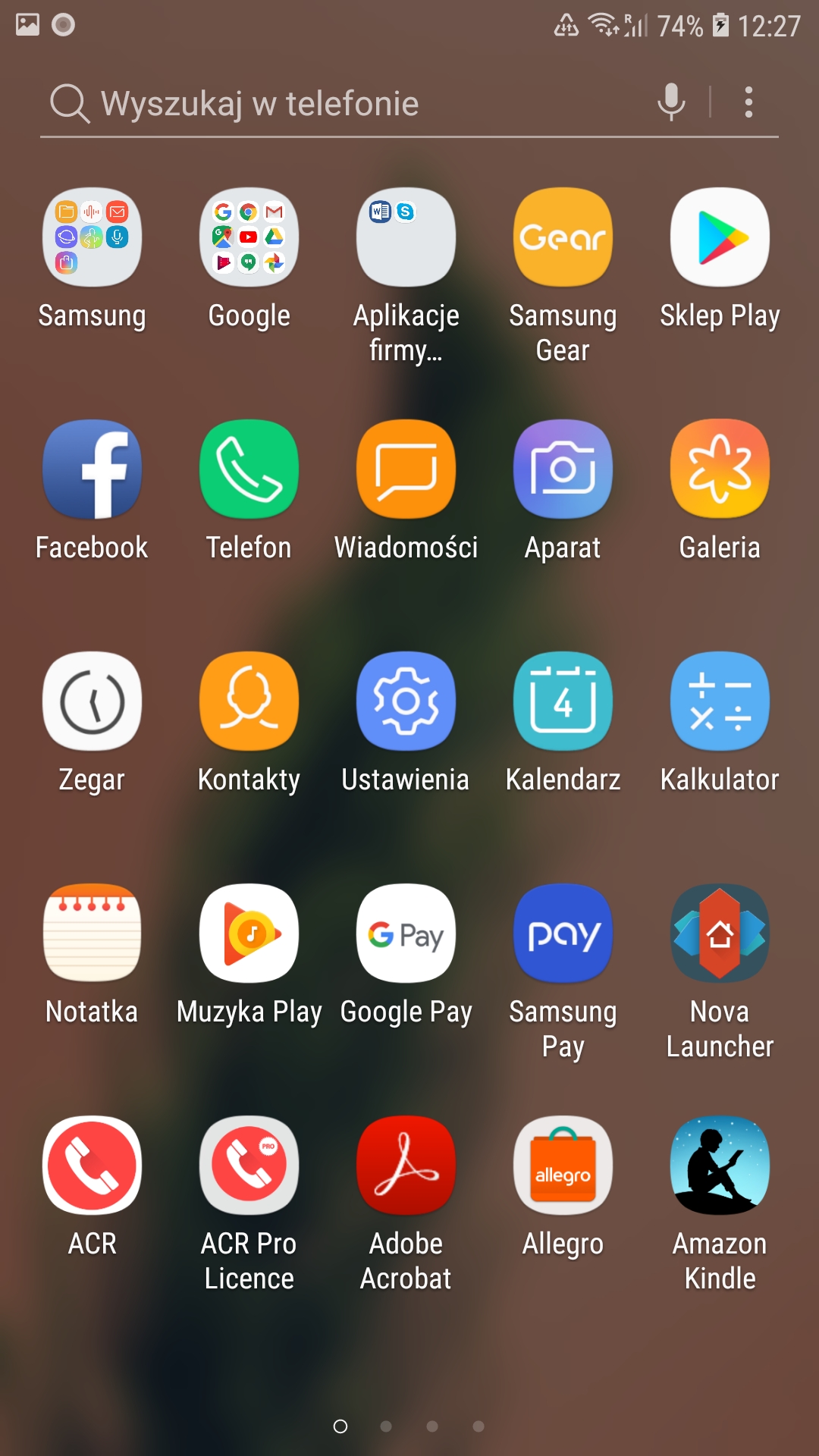Viewport: 819px width, 1456px height.
Task: Tap the Wyszukaj w telefonie search field
Action: [341, 103]
